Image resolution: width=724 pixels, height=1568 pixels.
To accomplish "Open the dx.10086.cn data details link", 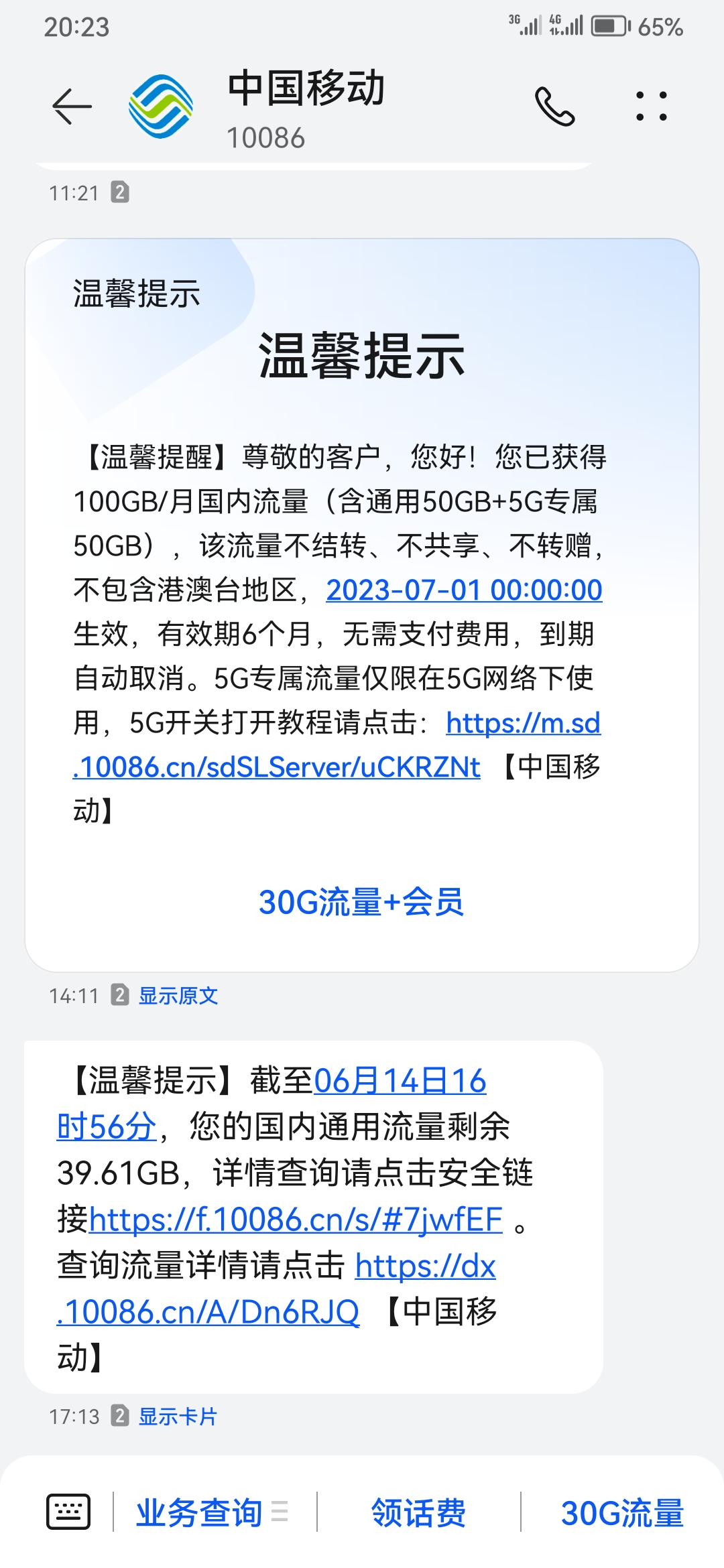I will [425, 1266].
